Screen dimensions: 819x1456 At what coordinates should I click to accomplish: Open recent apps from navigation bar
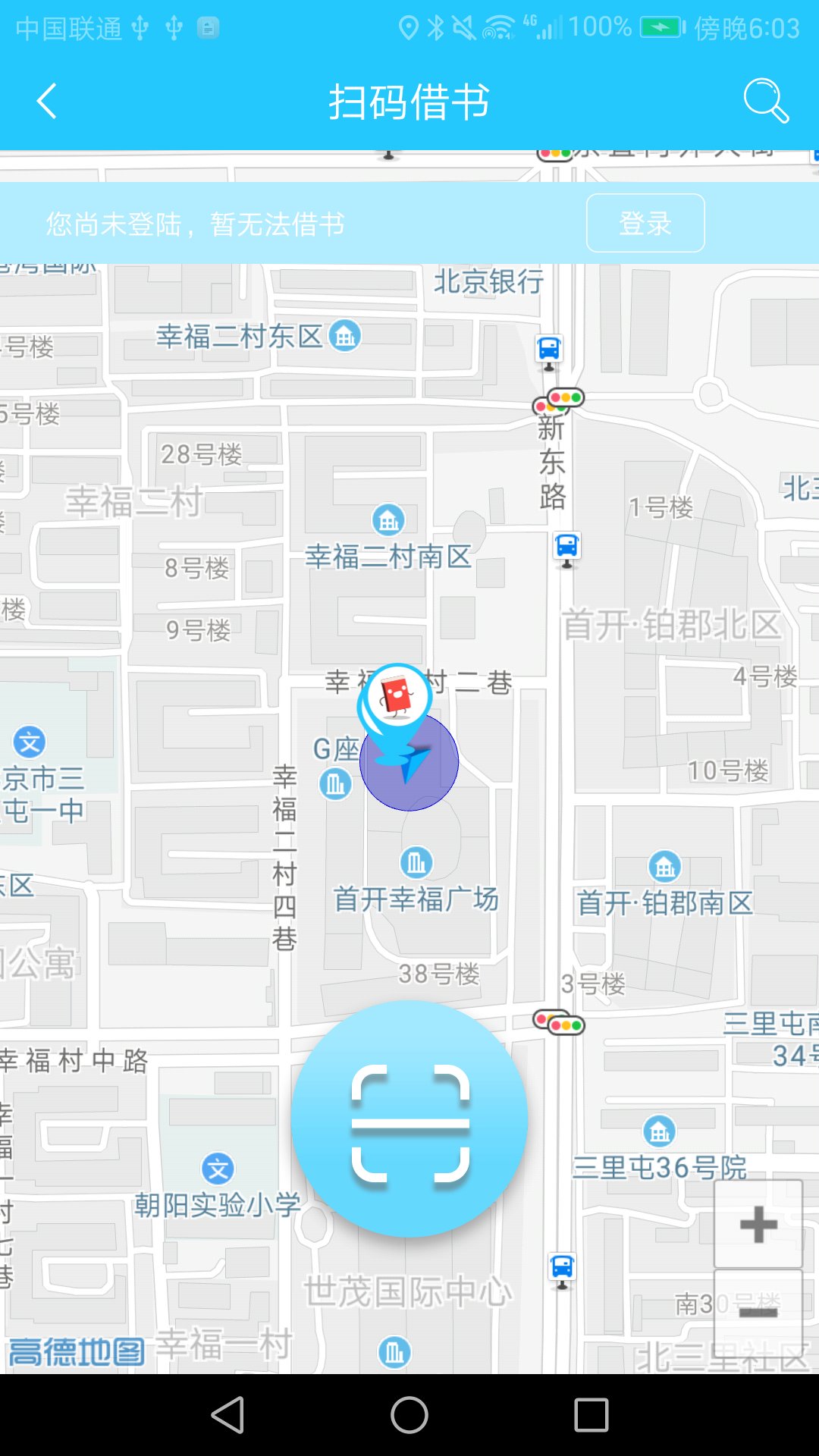[x=591, y=1415]
